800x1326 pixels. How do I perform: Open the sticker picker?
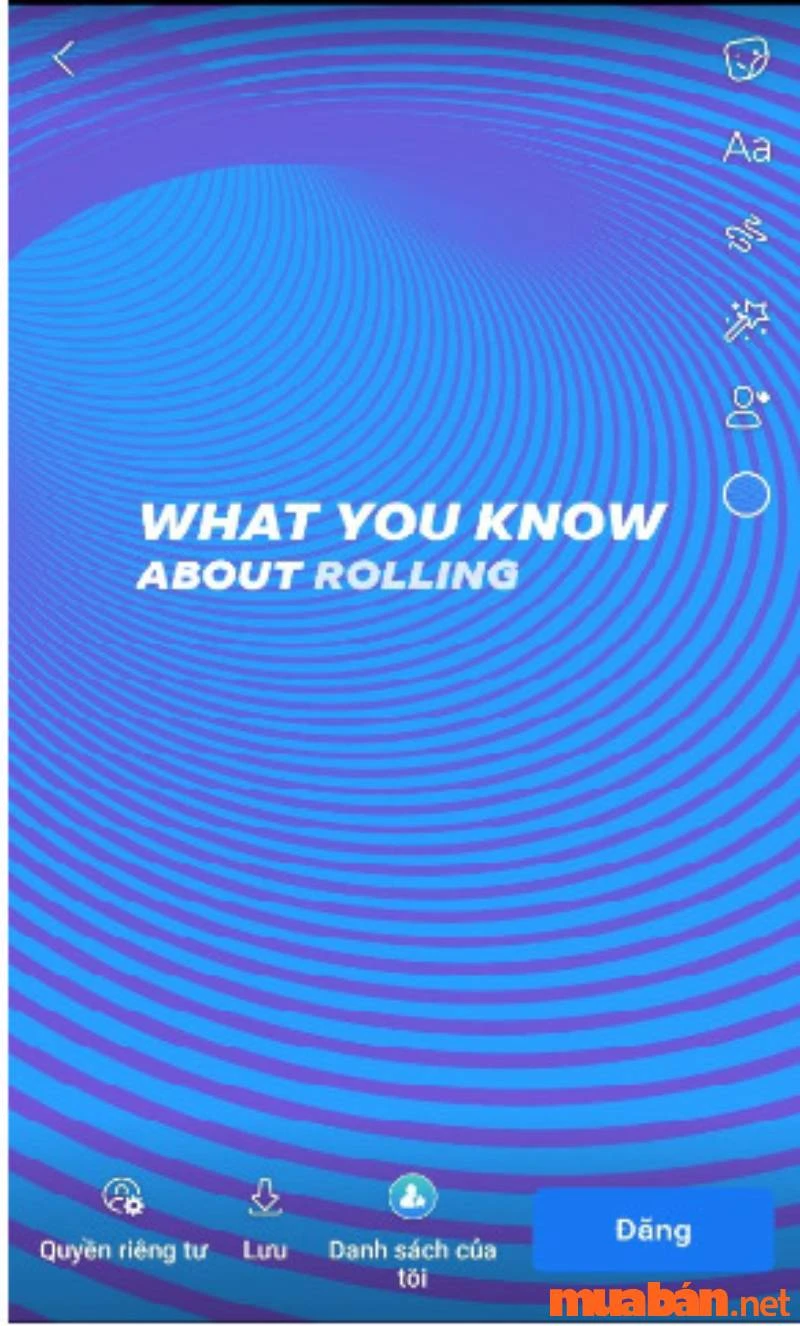pos(746,59)
